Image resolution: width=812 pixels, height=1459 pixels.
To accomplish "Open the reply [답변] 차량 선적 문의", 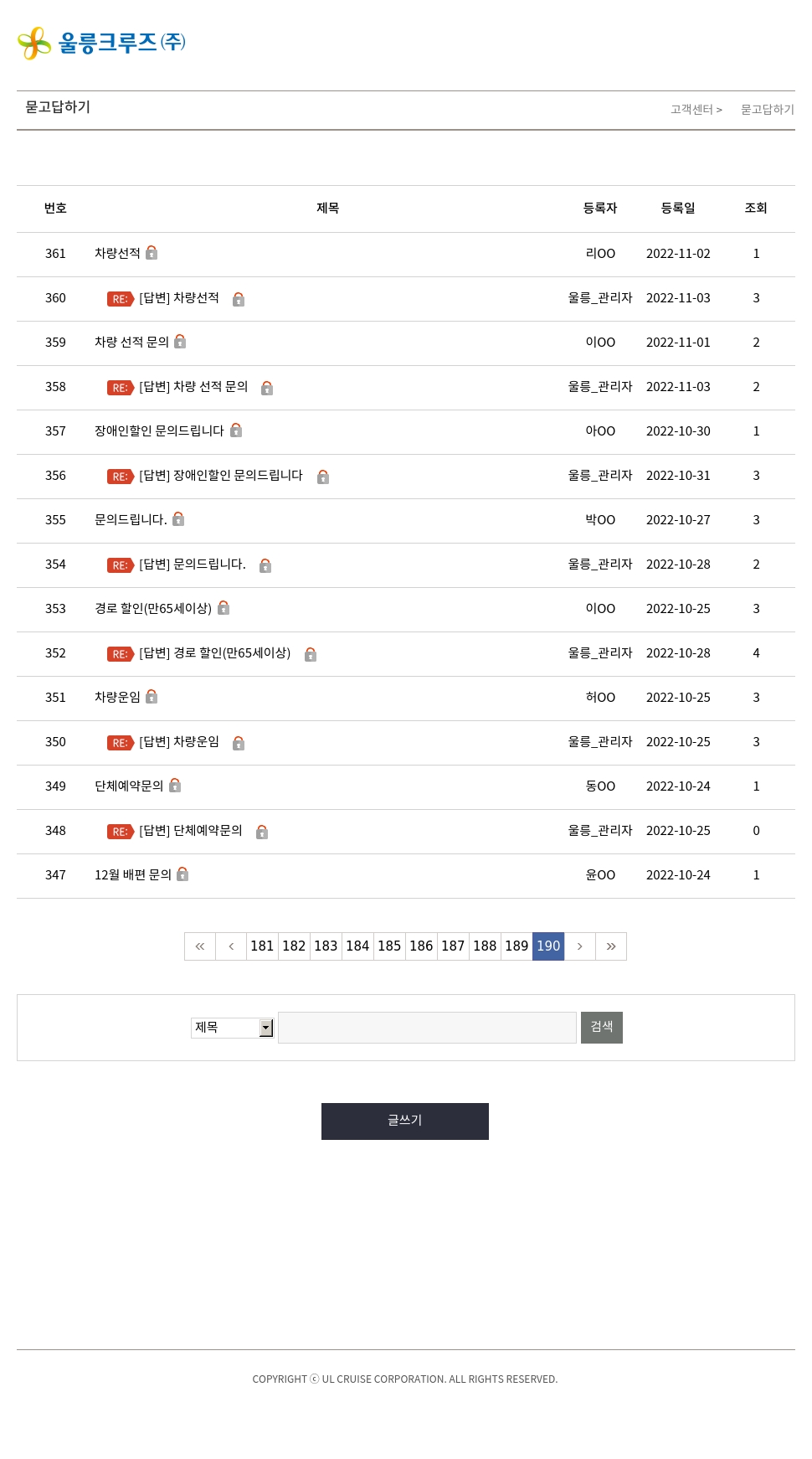I will (x=193, y=386).
